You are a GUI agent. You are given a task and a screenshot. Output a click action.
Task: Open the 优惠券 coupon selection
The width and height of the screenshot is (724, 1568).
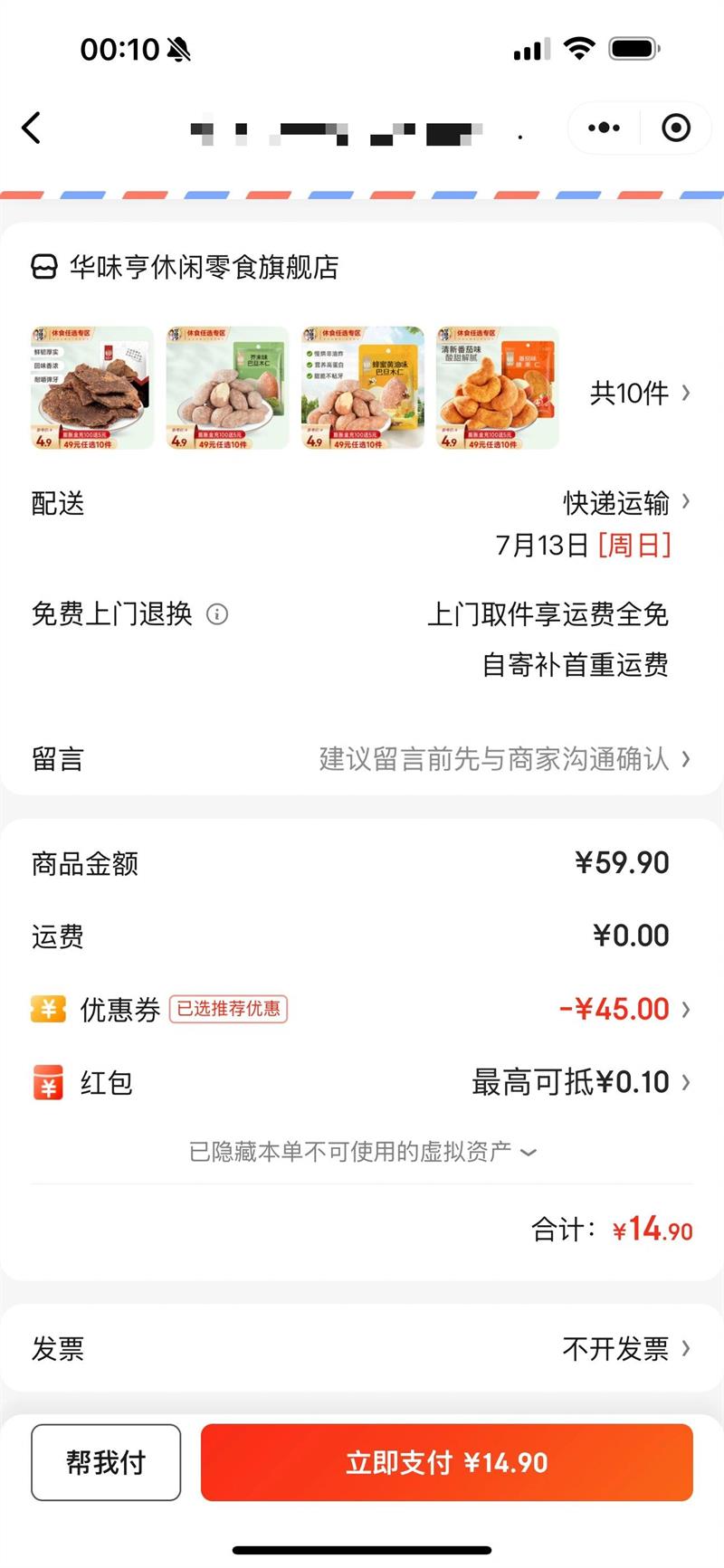pyautogui.click(x=362, y=1009)
